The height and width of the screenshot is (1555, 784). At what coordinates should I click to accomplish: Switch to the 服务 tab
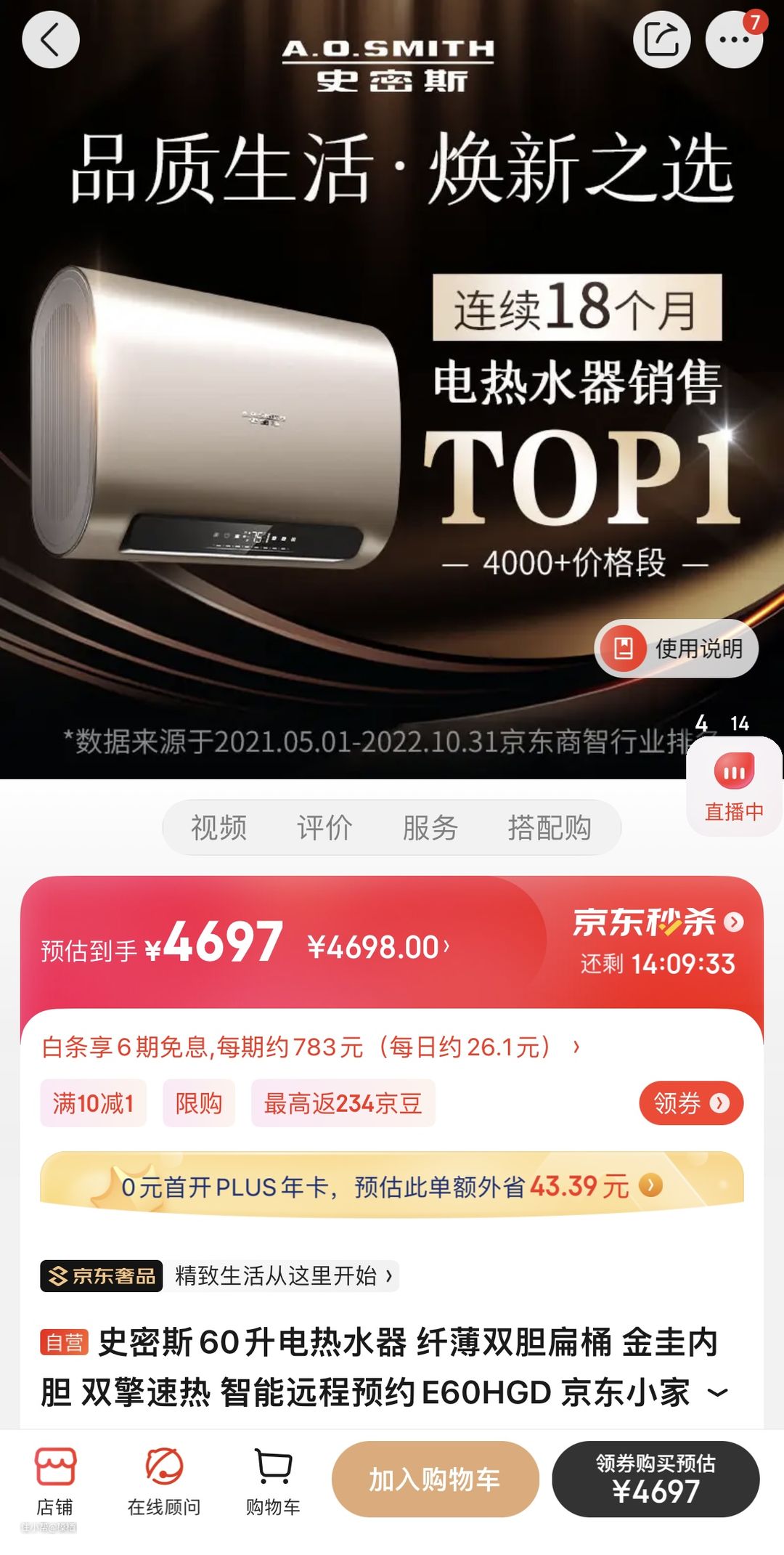point(430,827)
